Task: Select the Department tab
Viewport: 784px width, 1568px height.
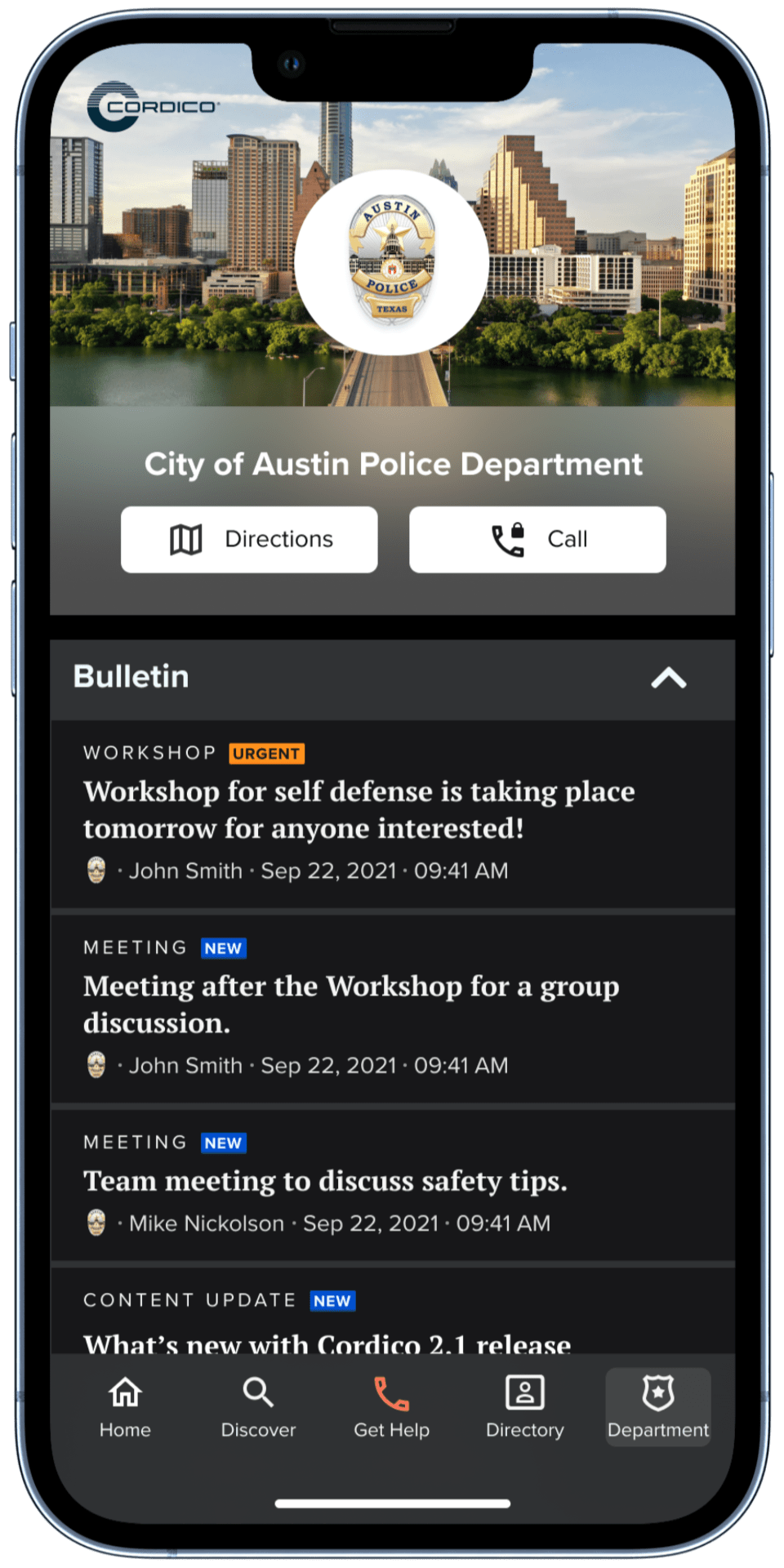Action: pyautogui.click(x=657, y=1407)
